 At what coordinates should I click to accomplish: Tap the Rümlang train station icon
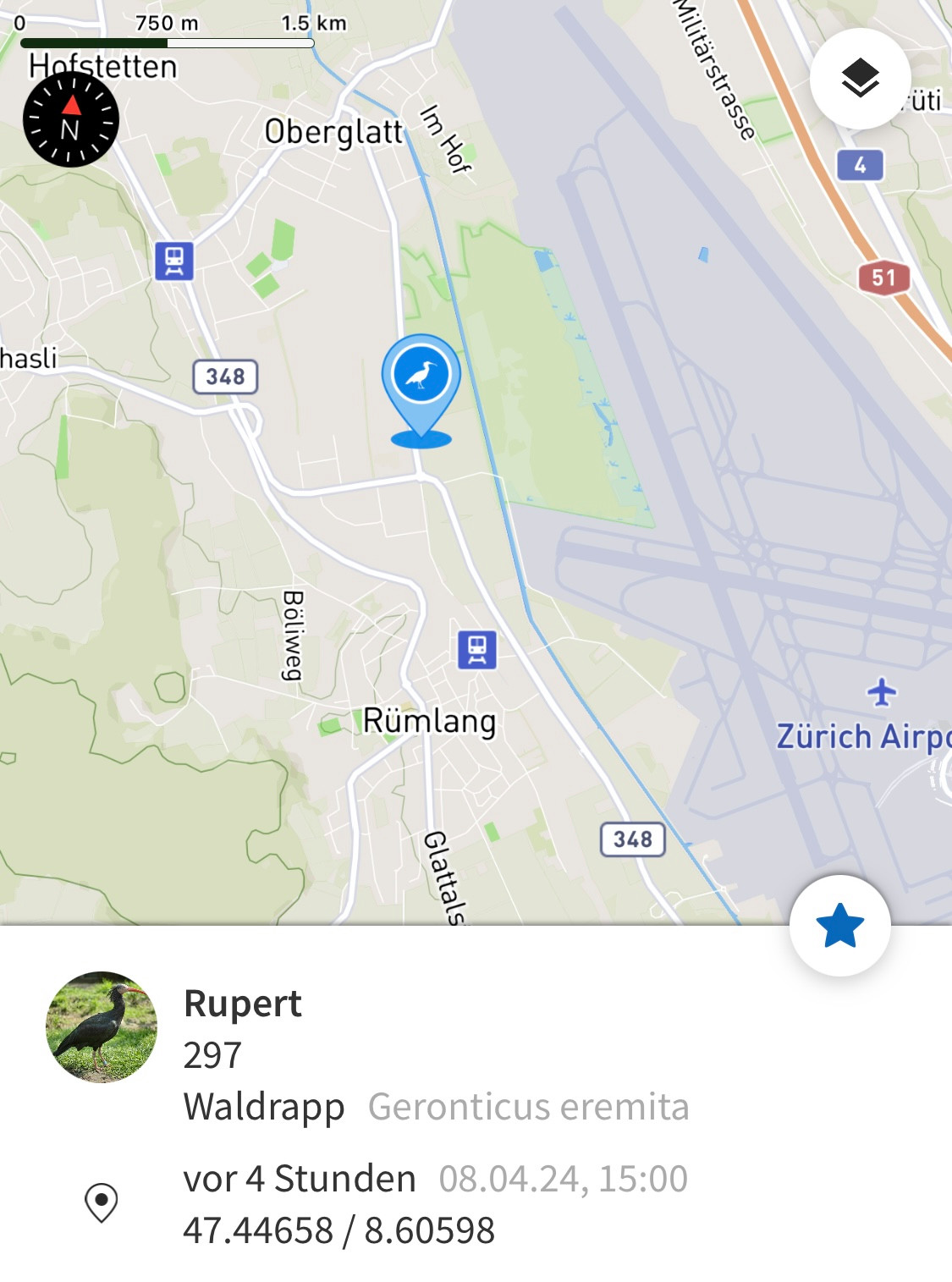[x=477, y=650]
